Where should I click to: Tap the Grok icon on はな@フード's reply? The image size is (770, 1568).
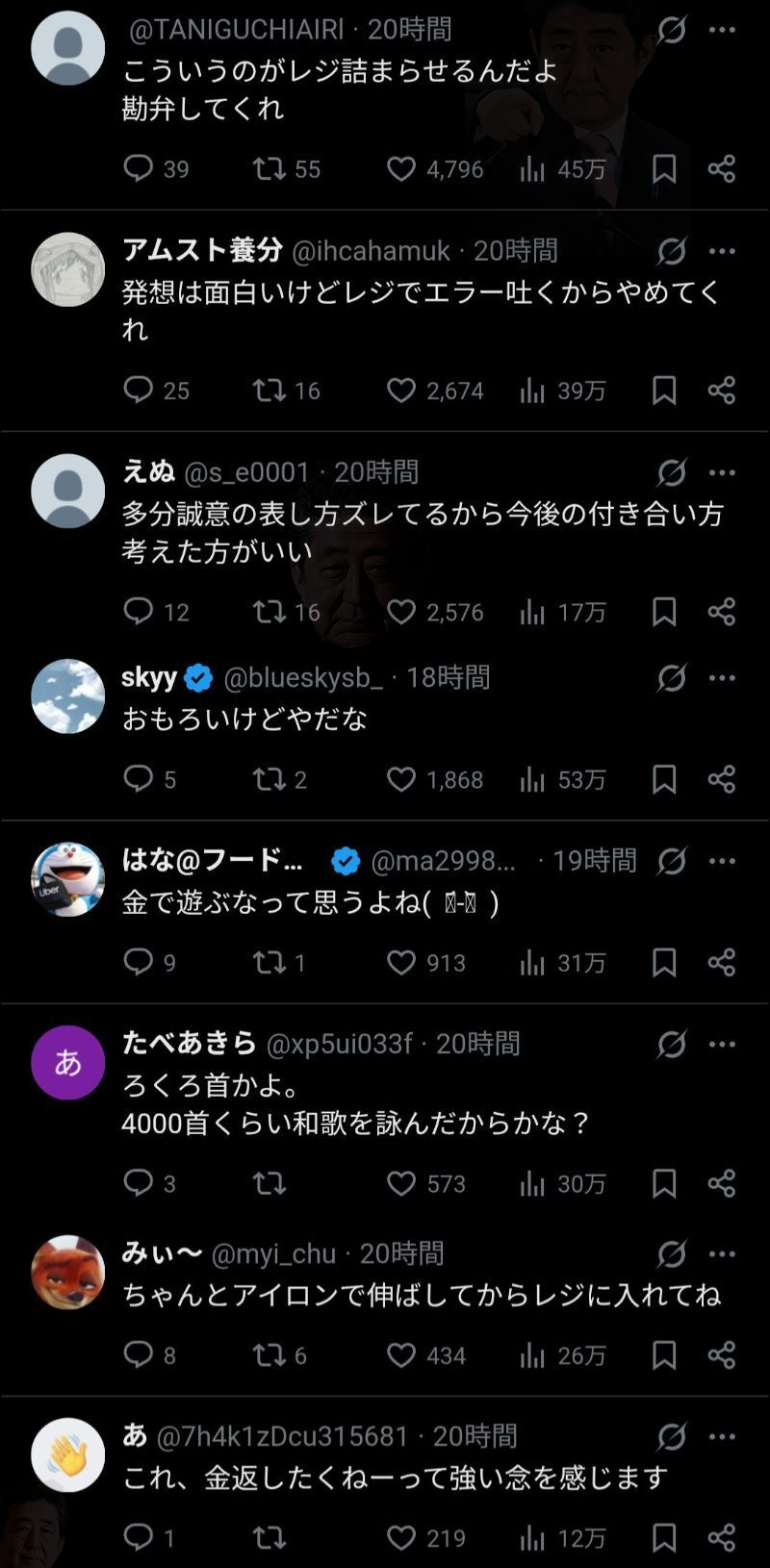point(672,861)
